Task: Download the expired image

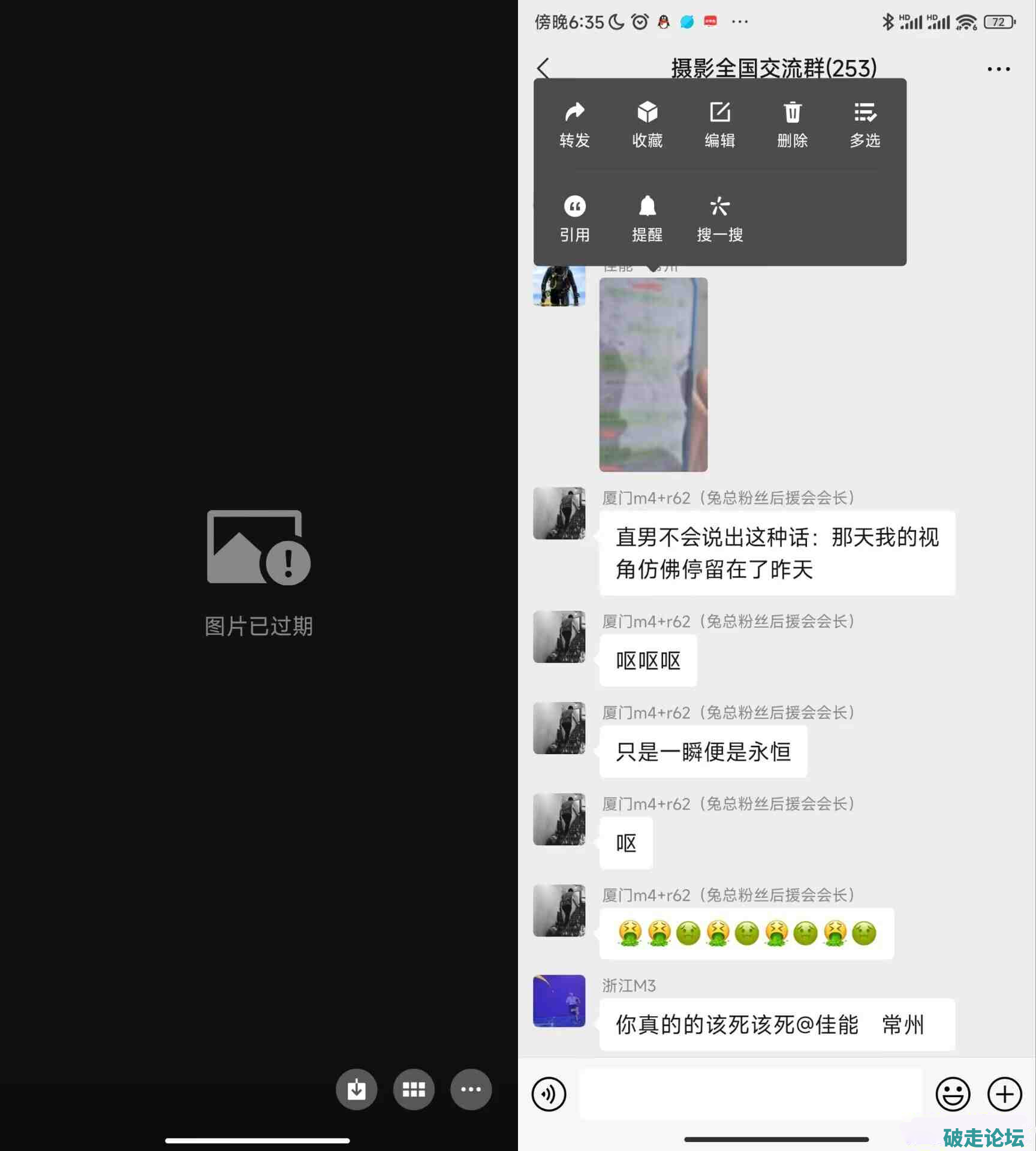Action: (356, 1089)
